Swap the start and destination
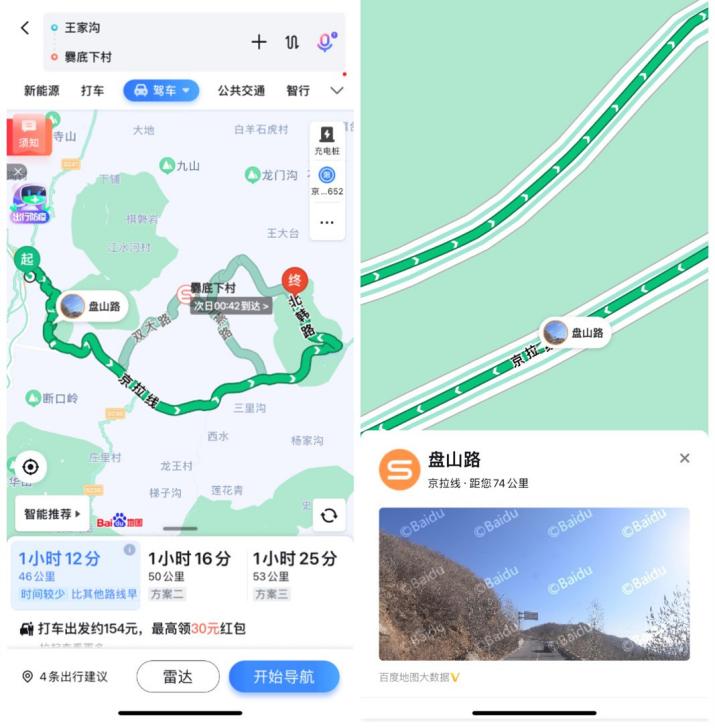Viewport: 715px width, 728px height. pos(292,42)
